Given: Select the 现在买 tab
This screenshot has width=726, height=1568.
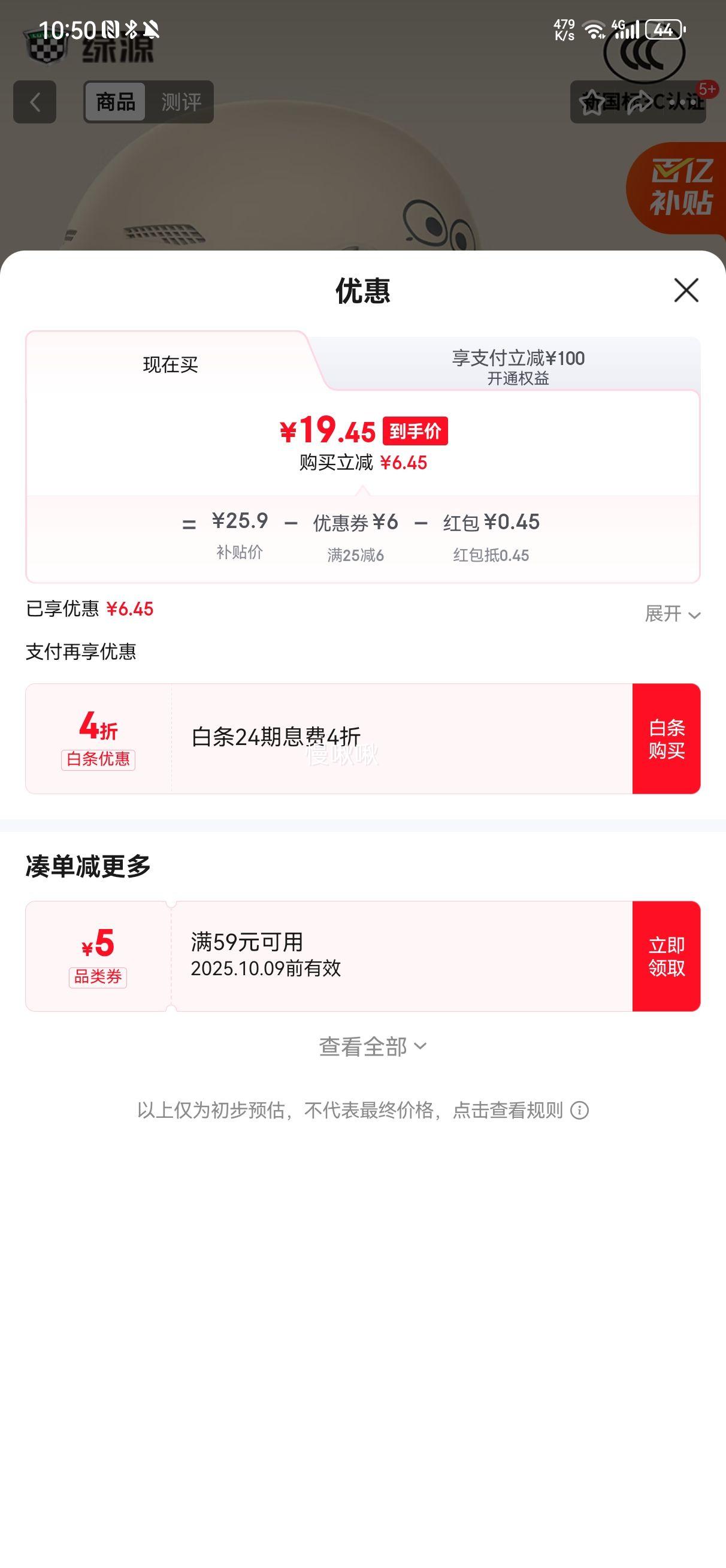Looking at the screenshot, I should point(170,364).
